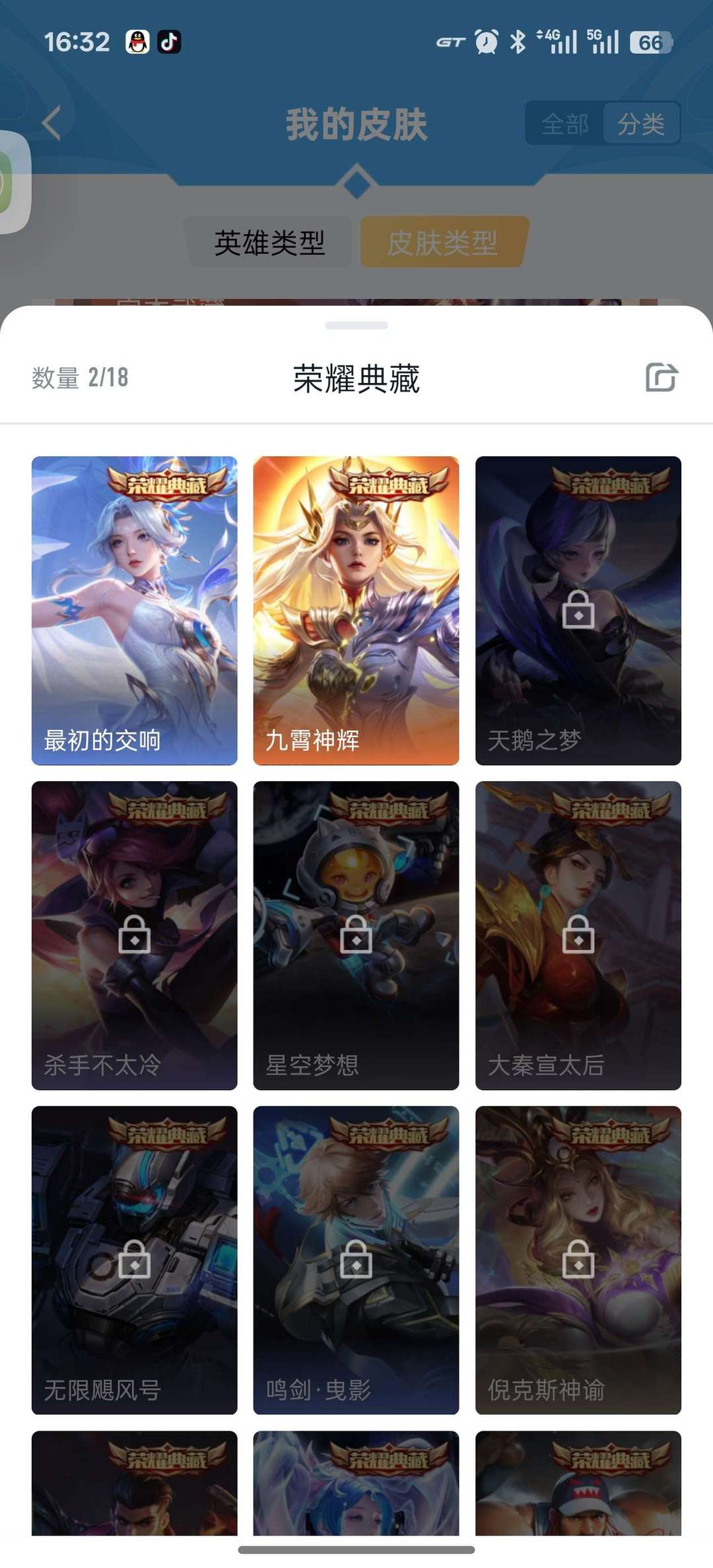Image resolution: width=713 pixels, height=1568 pixels.
Task: Select the 皮肤类型 tab
Action: (442, 242)
